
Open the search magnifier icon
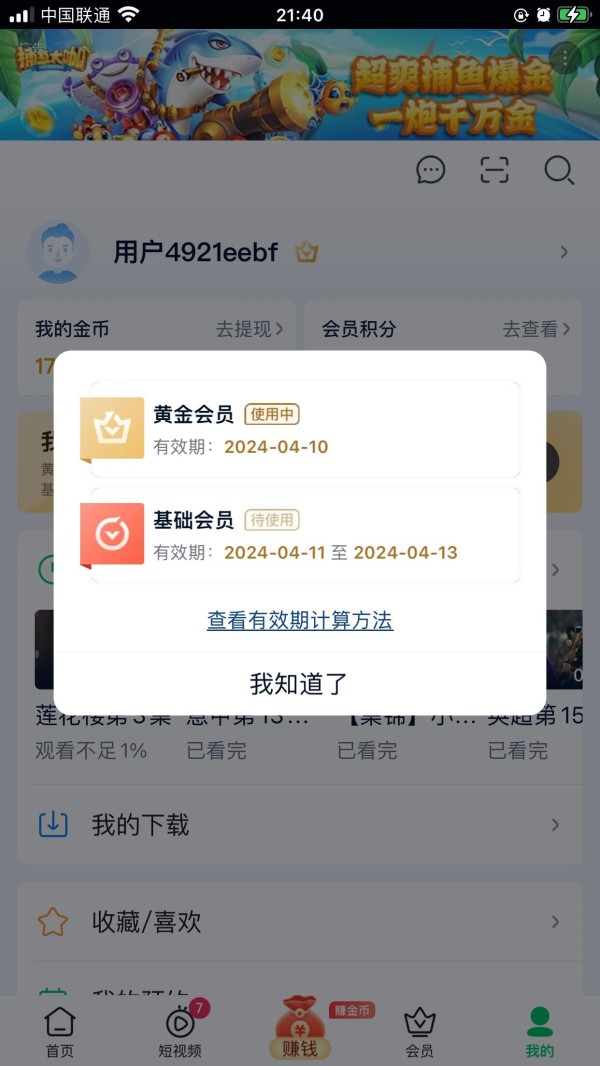[x=559, y=170]
